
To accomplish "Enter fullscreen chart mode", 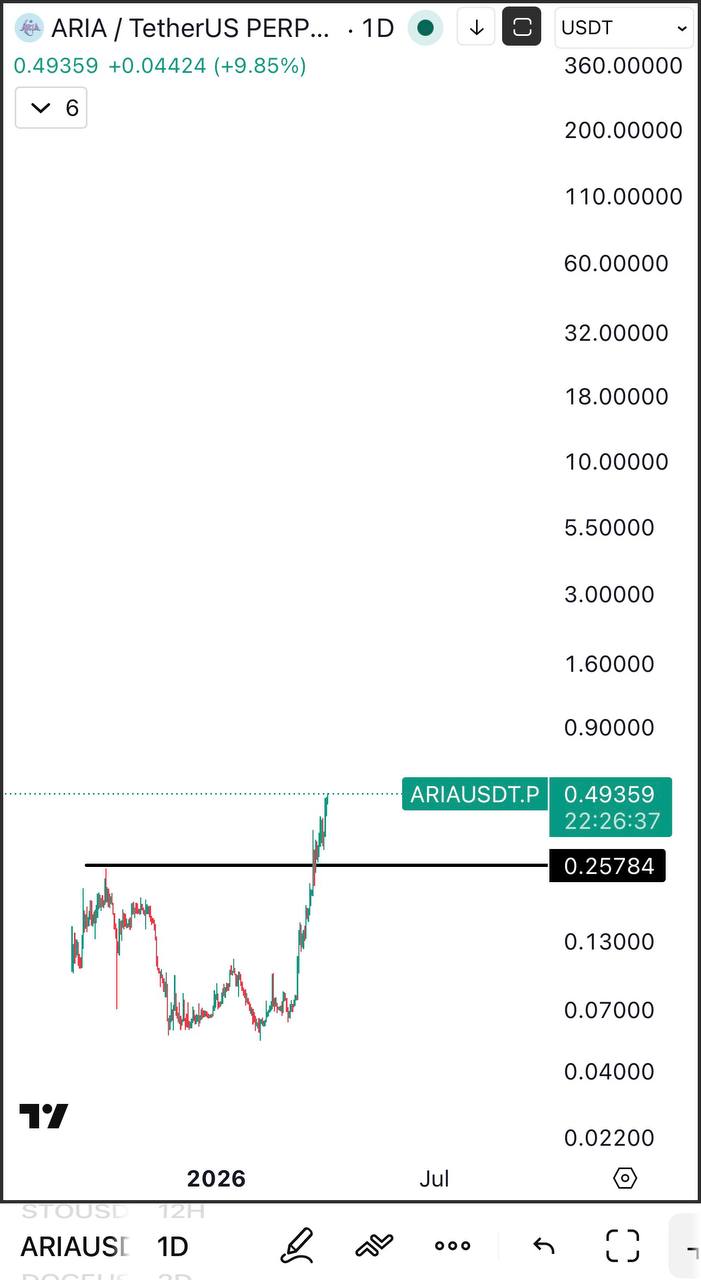I will (623, 1245).
